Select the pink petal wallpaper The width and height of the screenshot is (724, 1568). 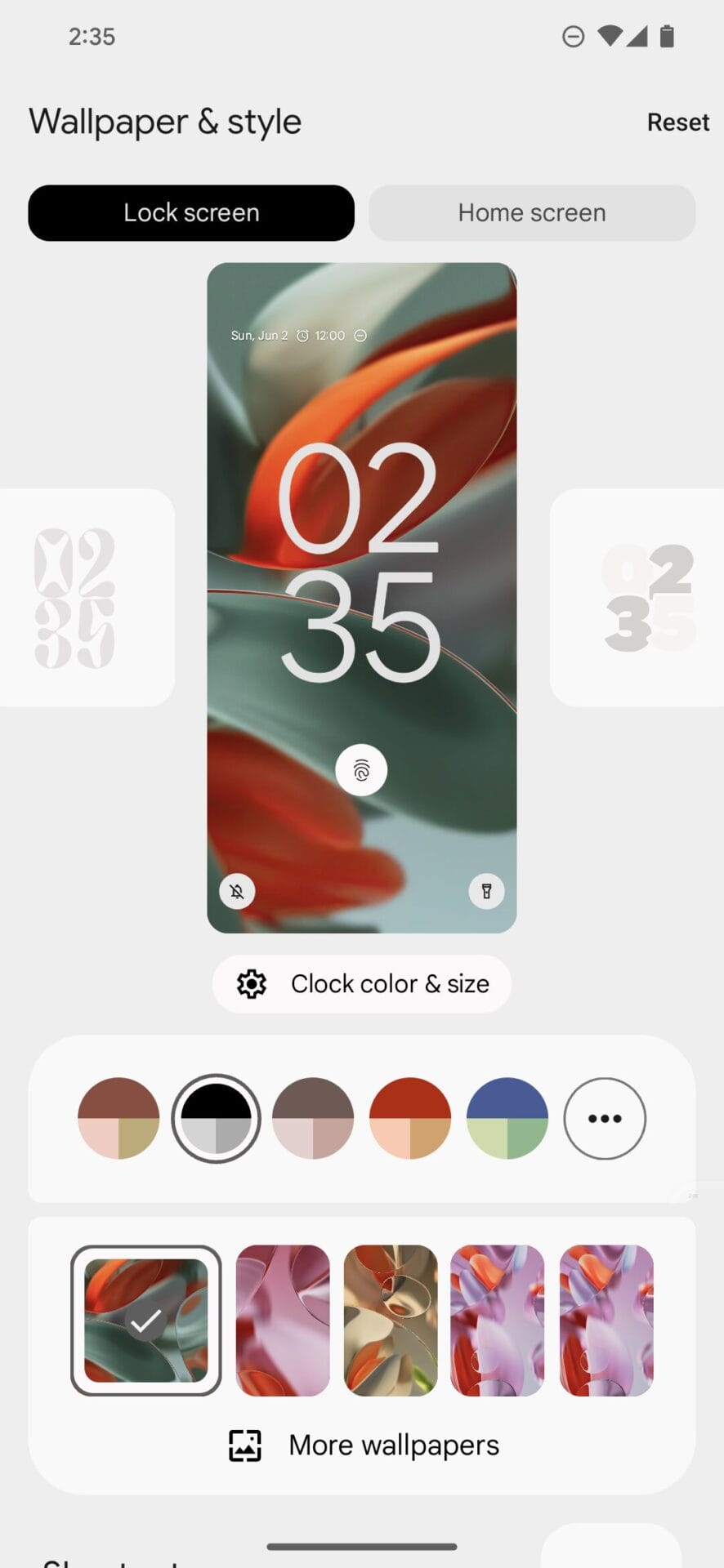coord(283,1321)
